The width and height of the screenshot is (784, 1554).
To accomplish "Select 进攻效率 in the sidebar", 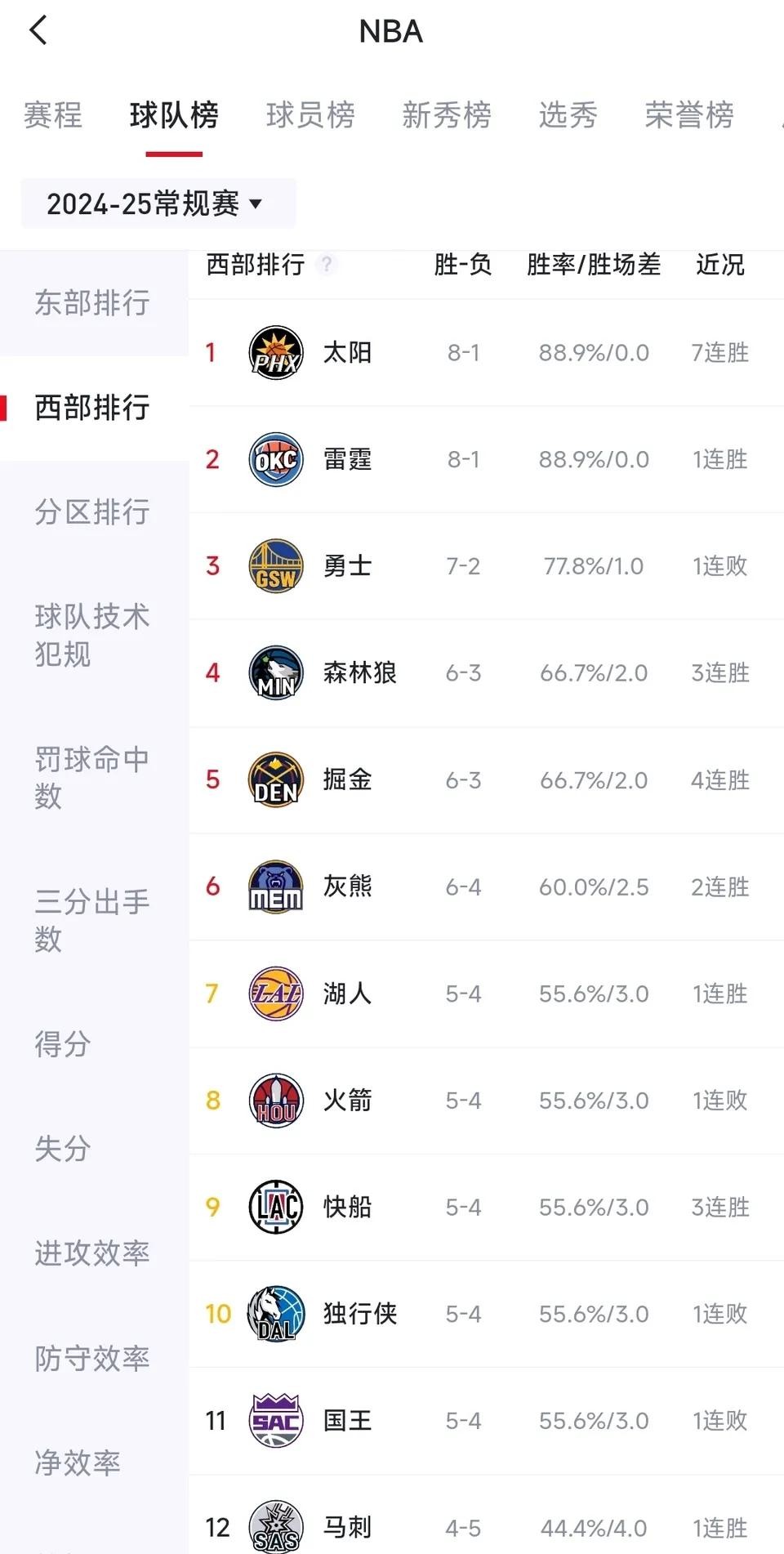I will pyautogui.click(x=92, y=1253).
